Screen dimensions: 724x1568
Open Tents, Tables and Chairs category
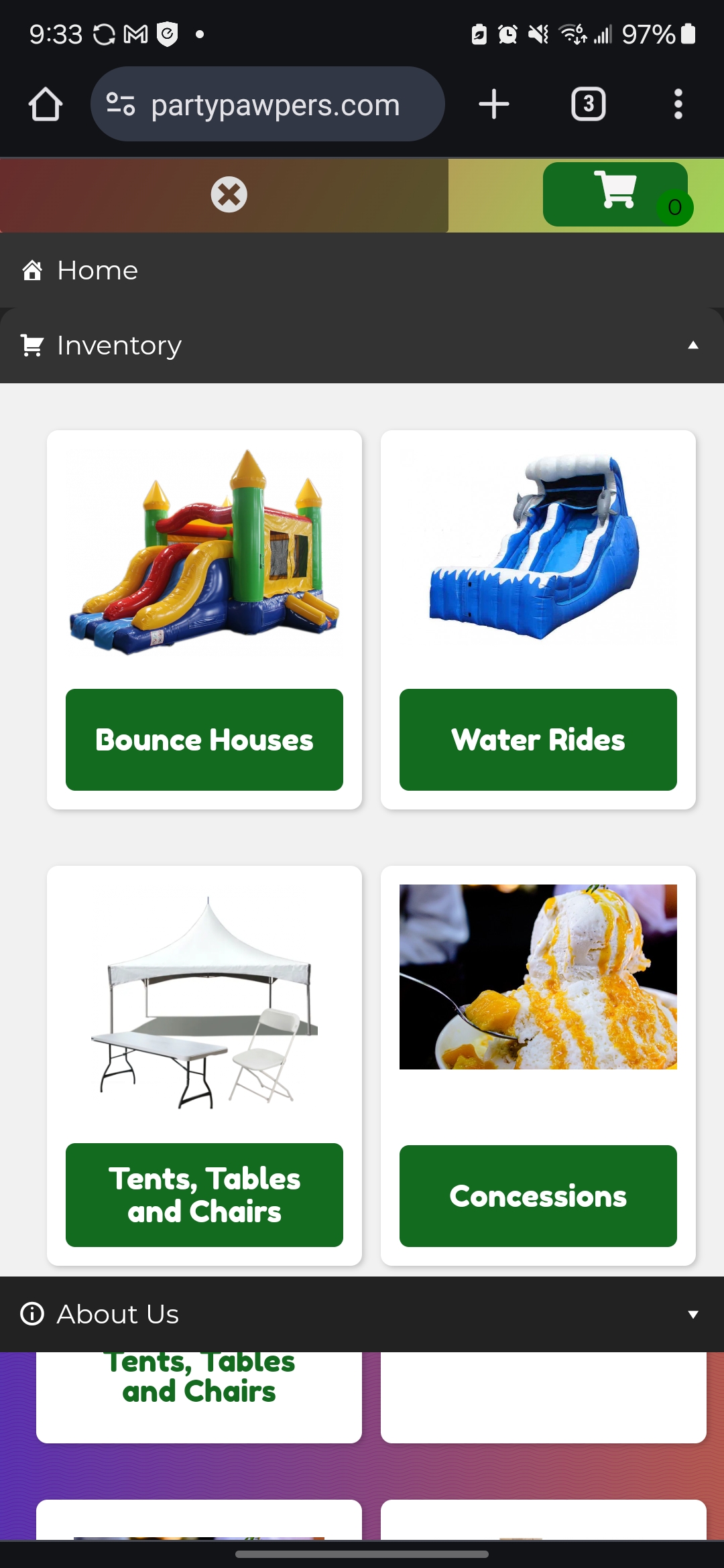[x=204, y=1195]
